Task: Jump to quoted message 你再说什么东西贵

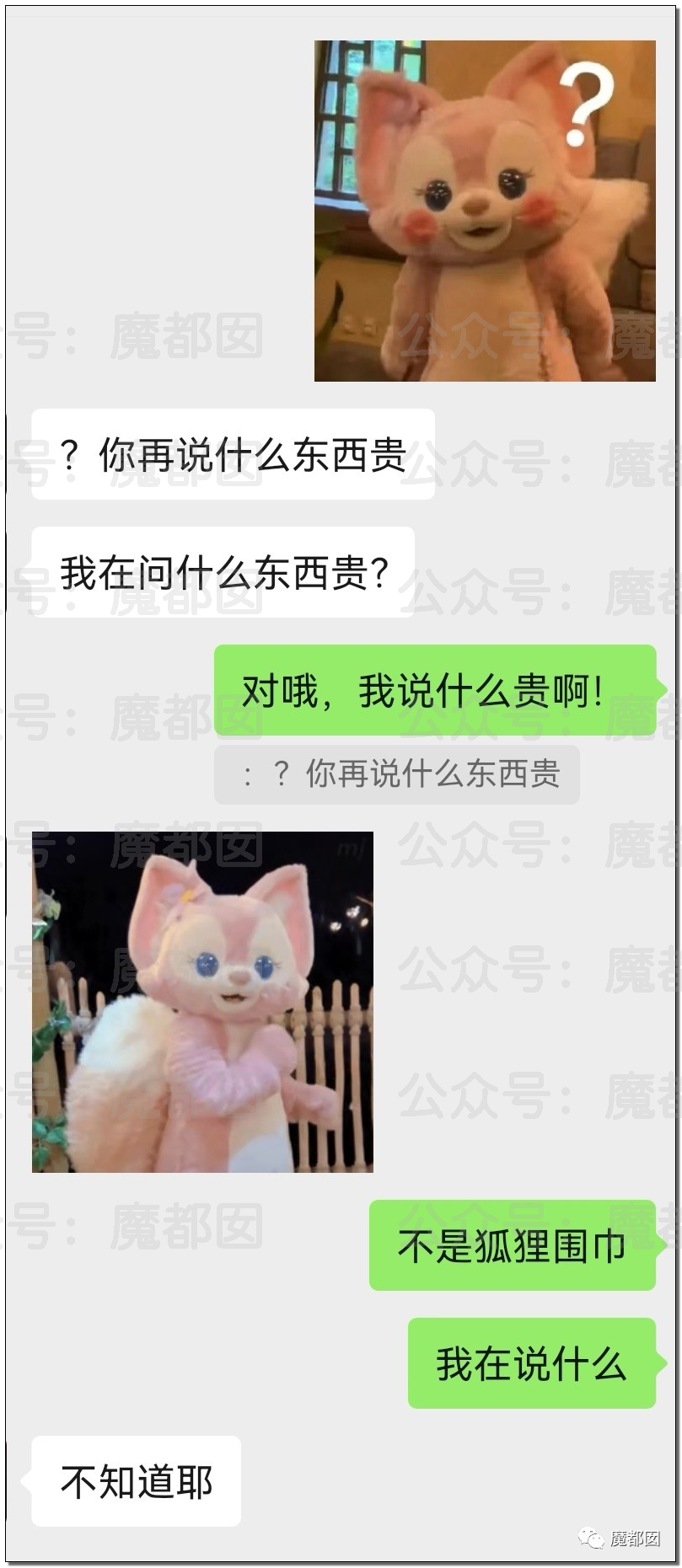Action: 397,774
